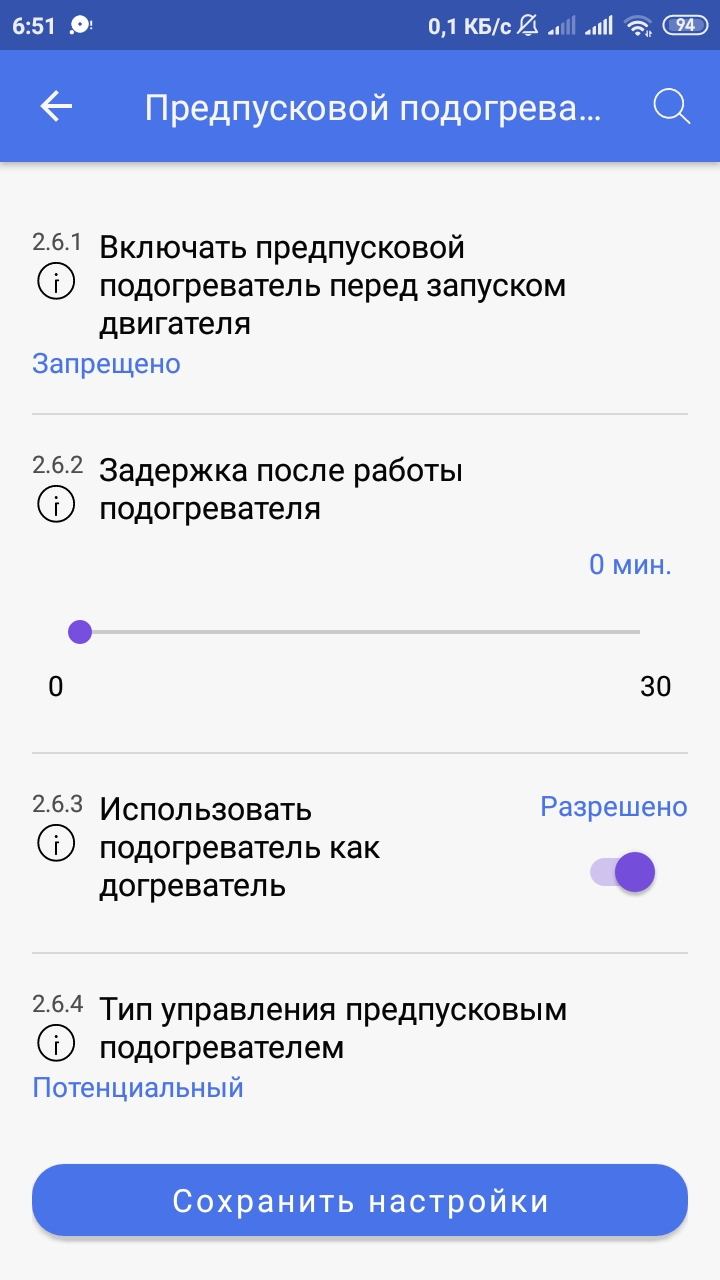Viewport: 720px width, 1280px height.
Task: Open info for setting 2.6.2
Action: tap(56, 503)
